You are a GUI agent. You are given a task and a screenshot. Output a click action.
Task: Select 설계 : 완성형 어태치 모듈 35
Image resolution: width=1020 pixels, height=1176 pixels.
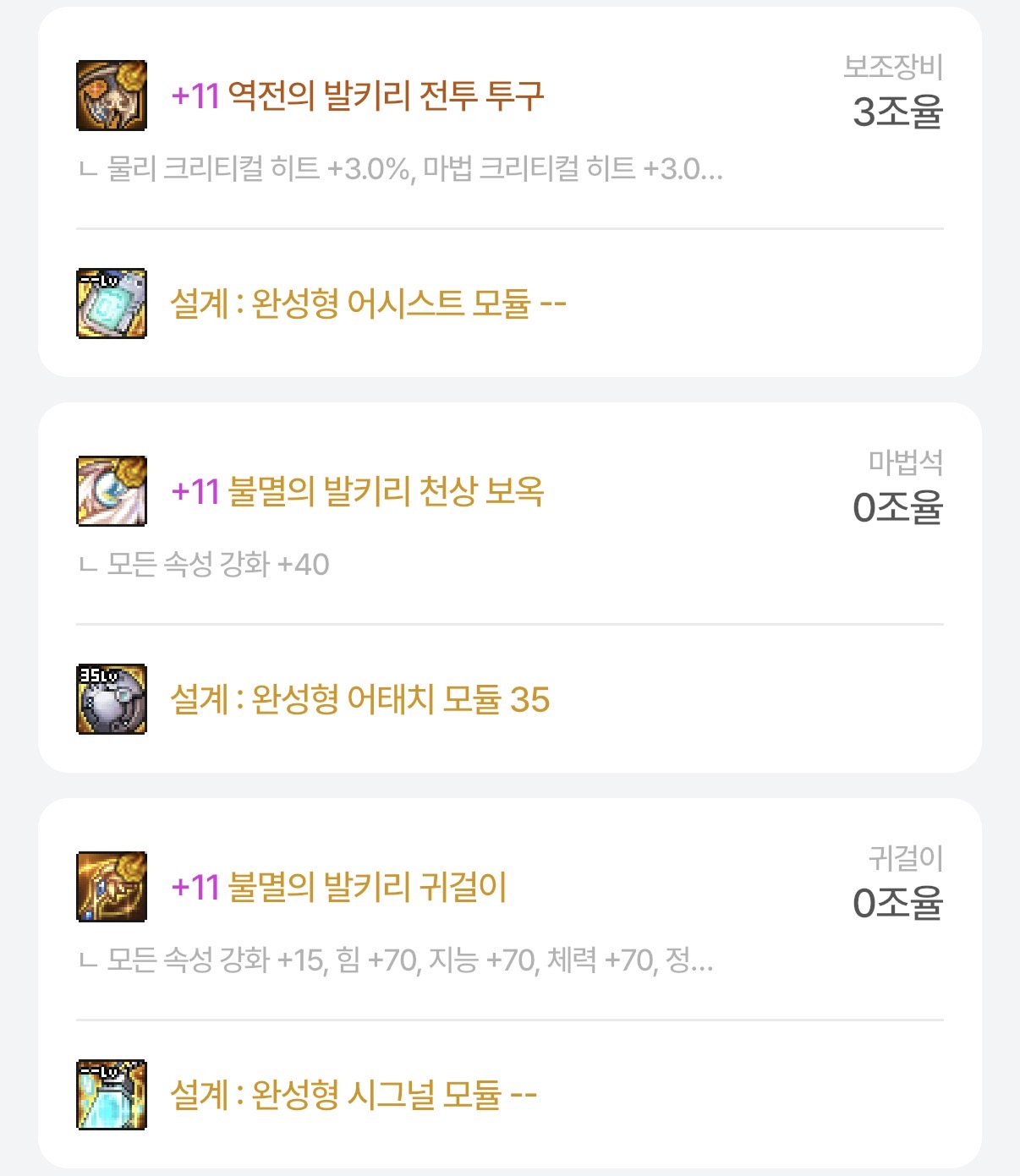359,699
